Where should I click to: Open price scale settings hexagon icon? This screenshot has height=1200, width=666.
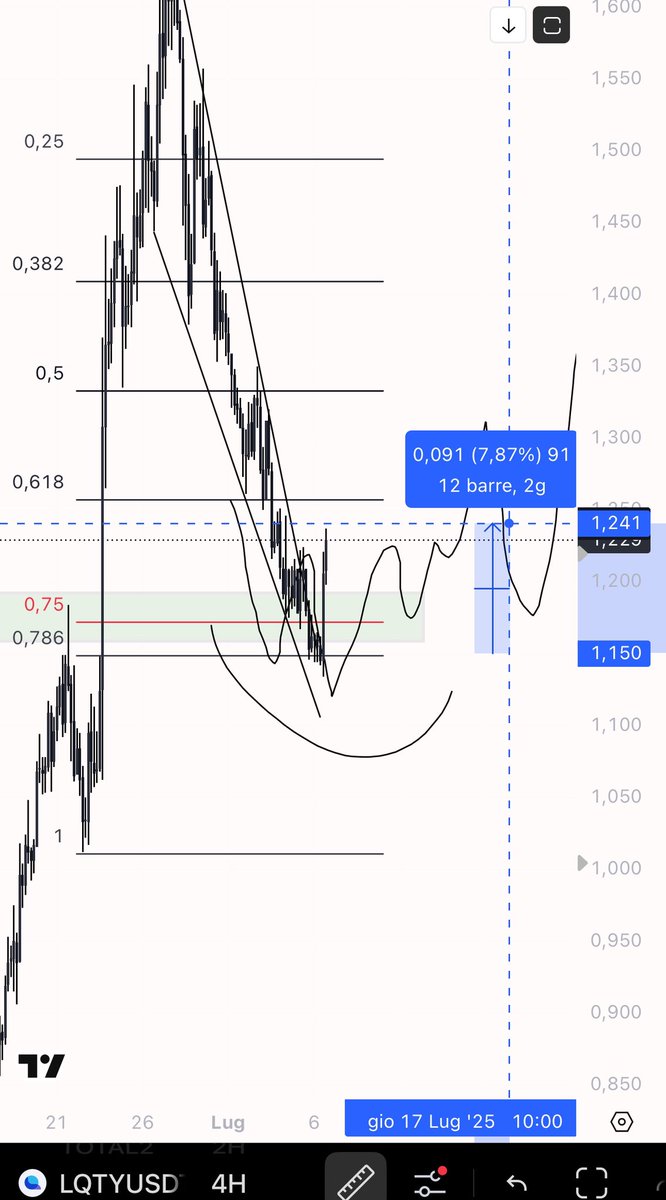tap(622, 1121)
